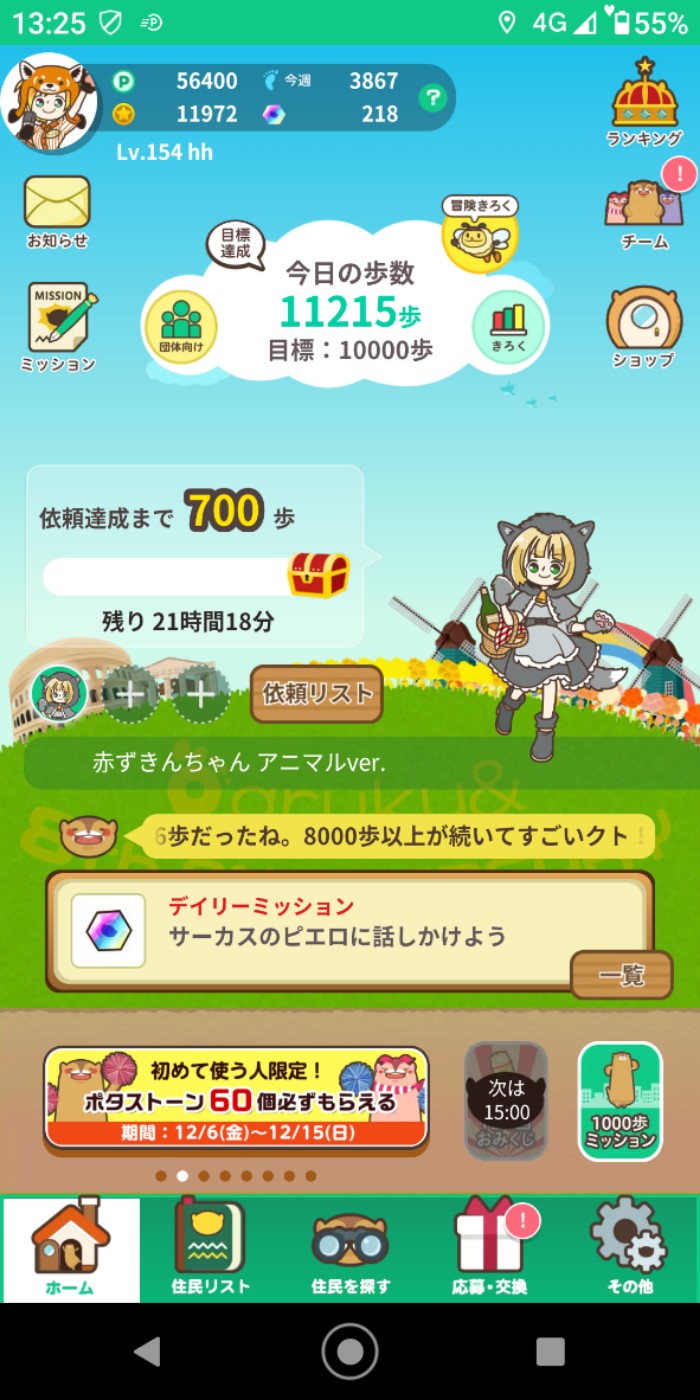
Task: Open the きろく chart button
Action: click(508, 324)
